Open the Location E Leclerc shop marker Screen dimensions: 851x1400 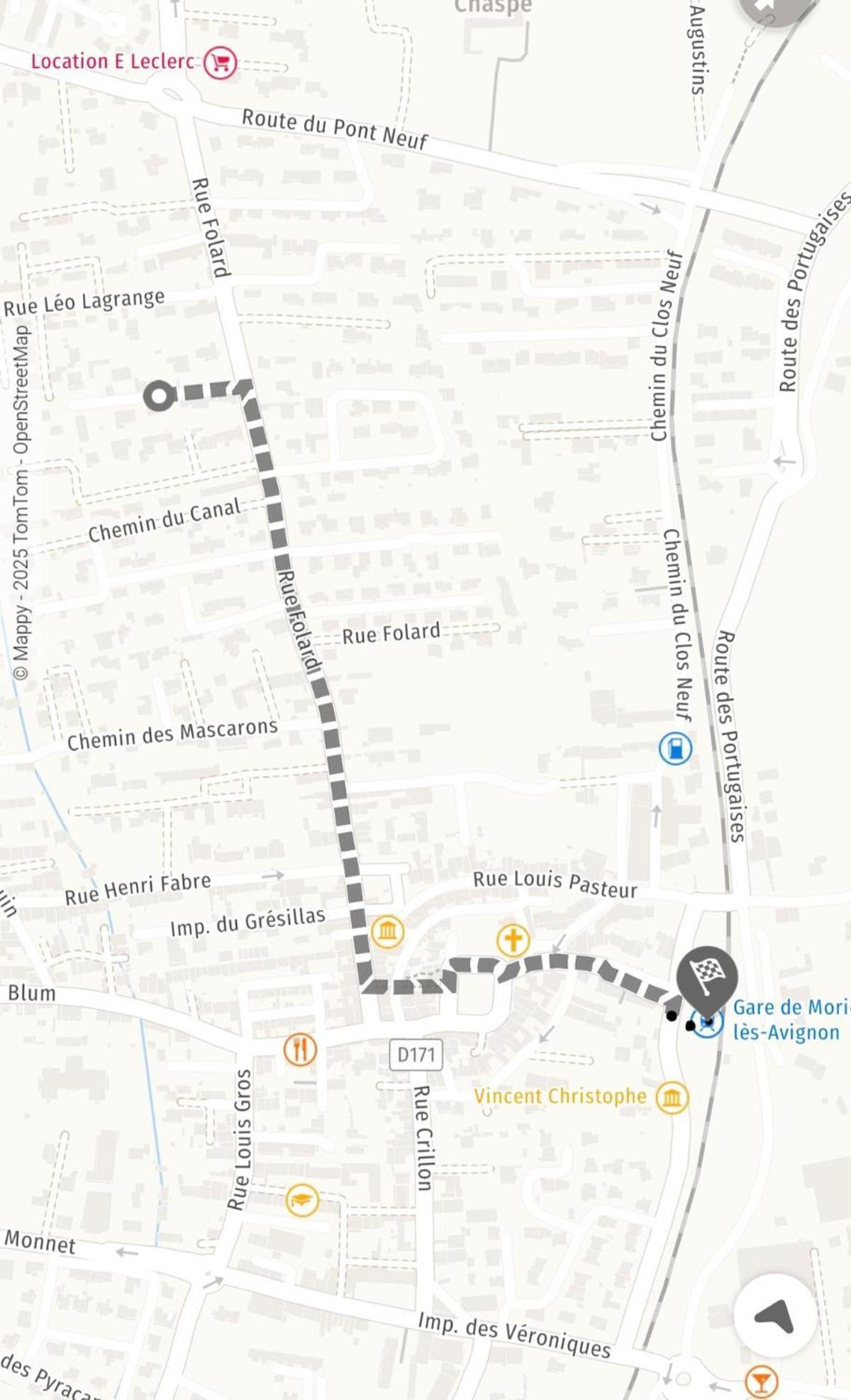(x=220, y=63)
